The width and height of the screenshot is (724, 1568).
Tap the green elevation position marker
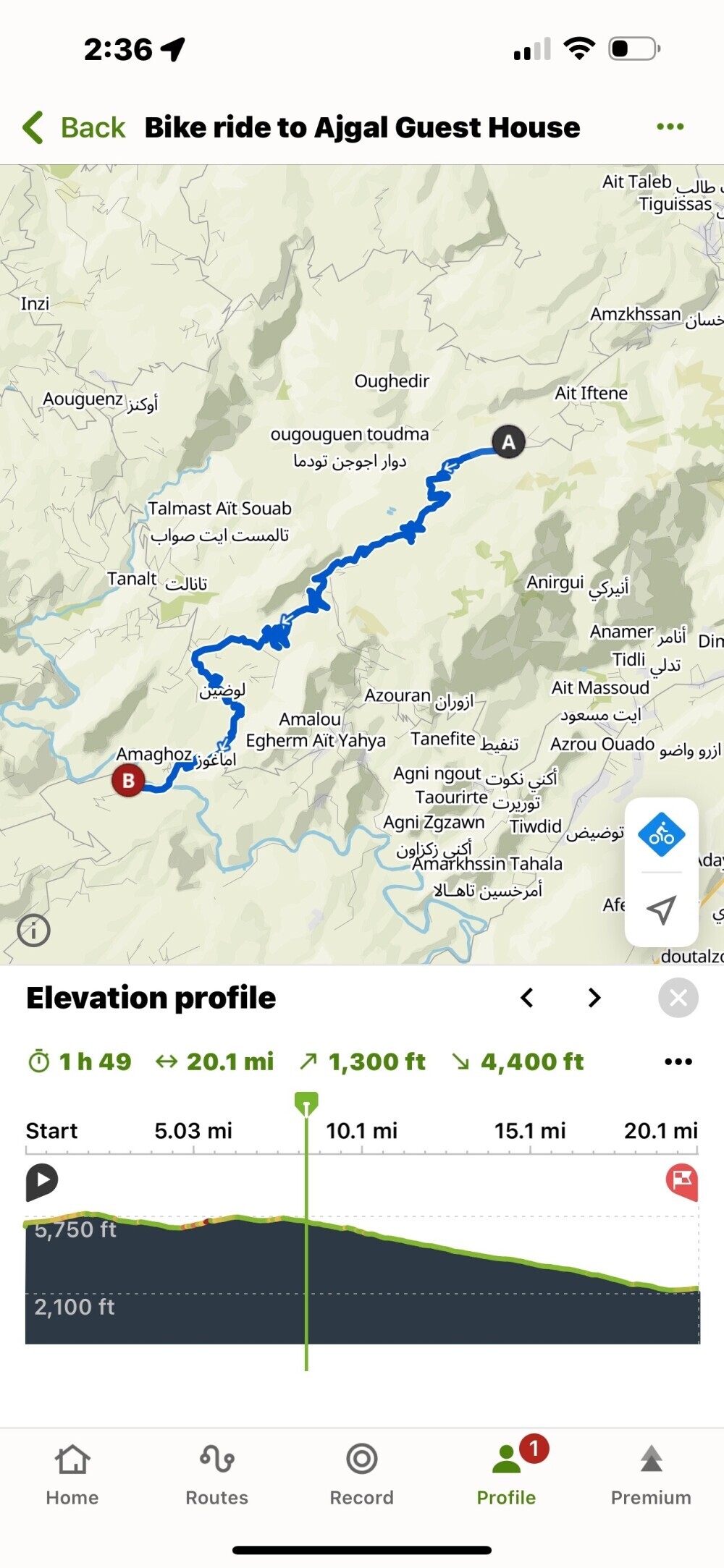click(306, 1104)
